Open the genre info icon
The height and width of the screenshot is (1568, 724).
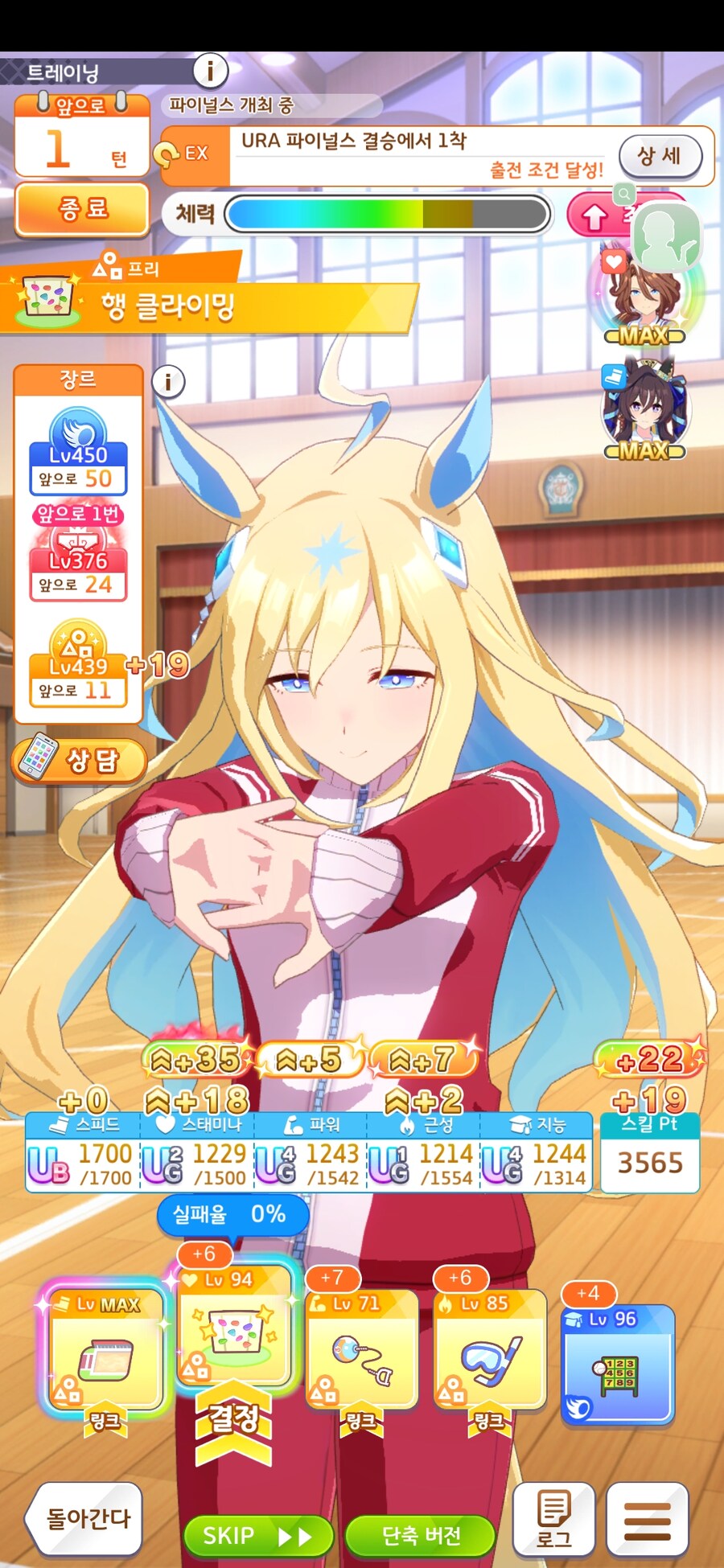(x=168, y=381)
